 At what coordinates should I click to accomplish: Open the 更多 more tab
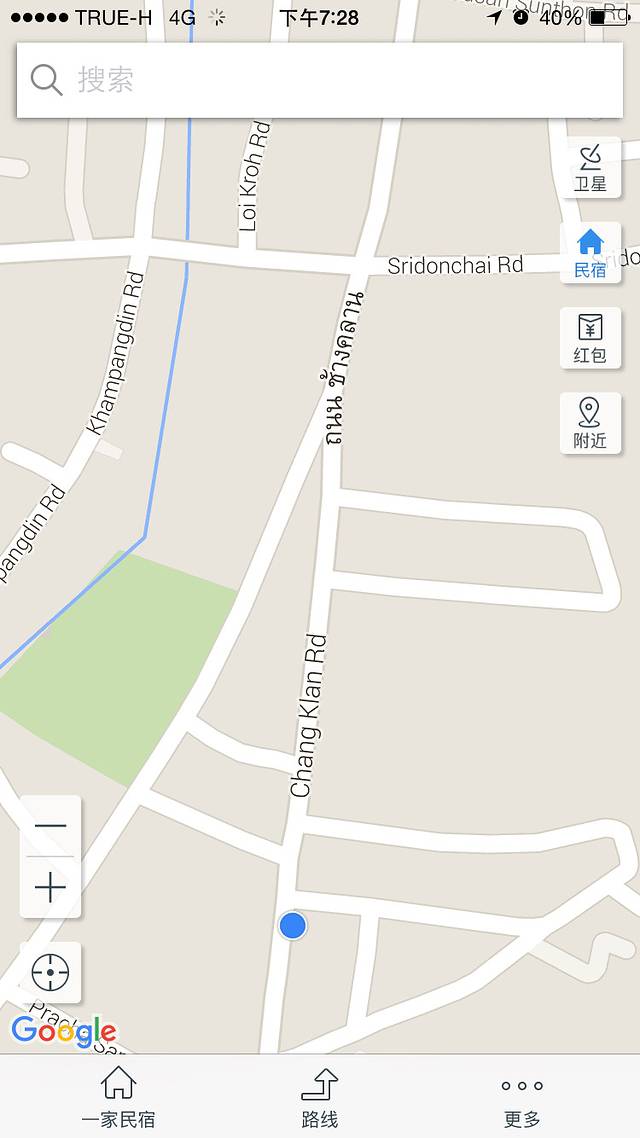(x=522, y=1097)
